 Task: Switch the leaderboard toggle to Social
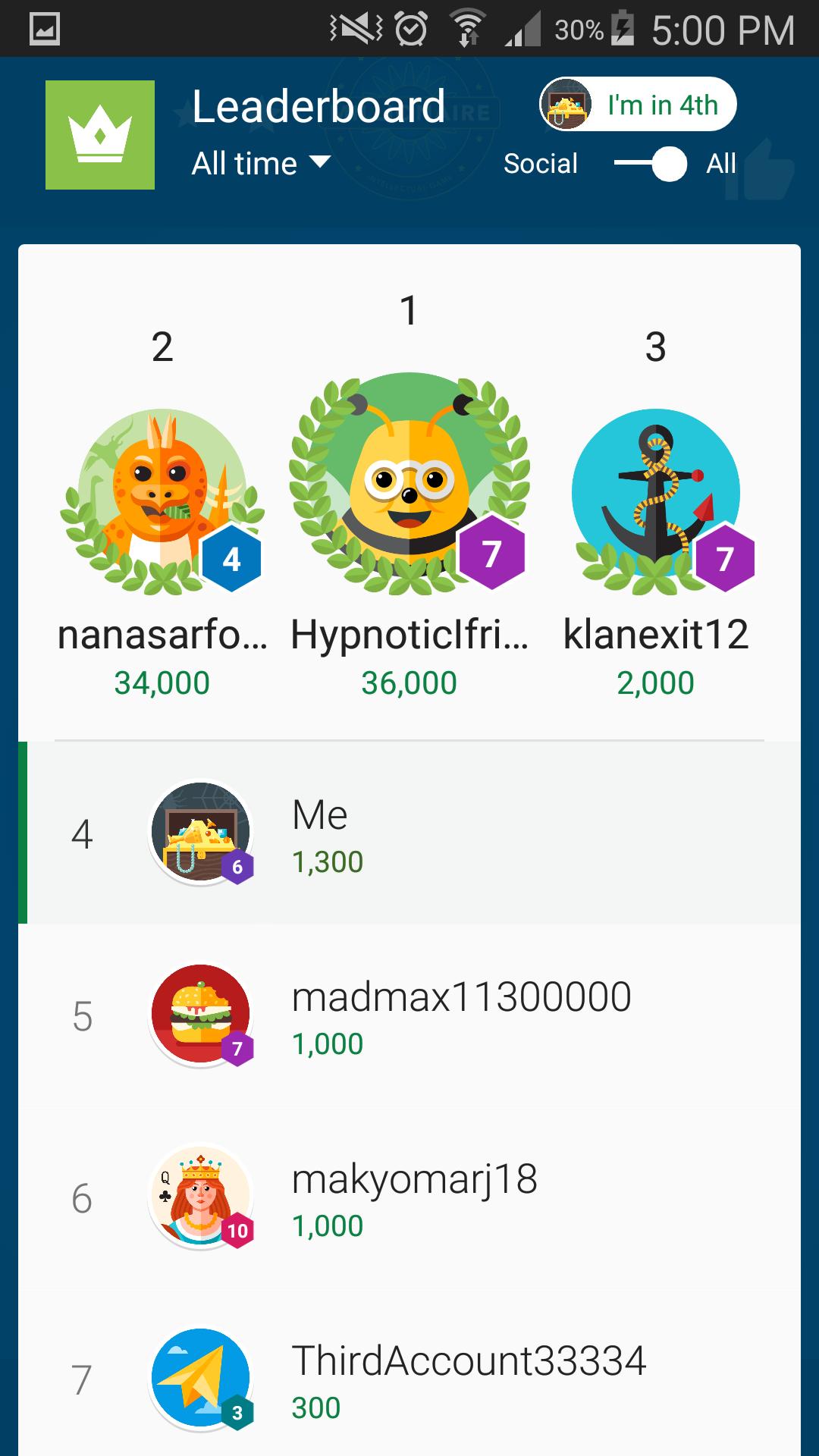pyautogui.click(x=629, y=163)
